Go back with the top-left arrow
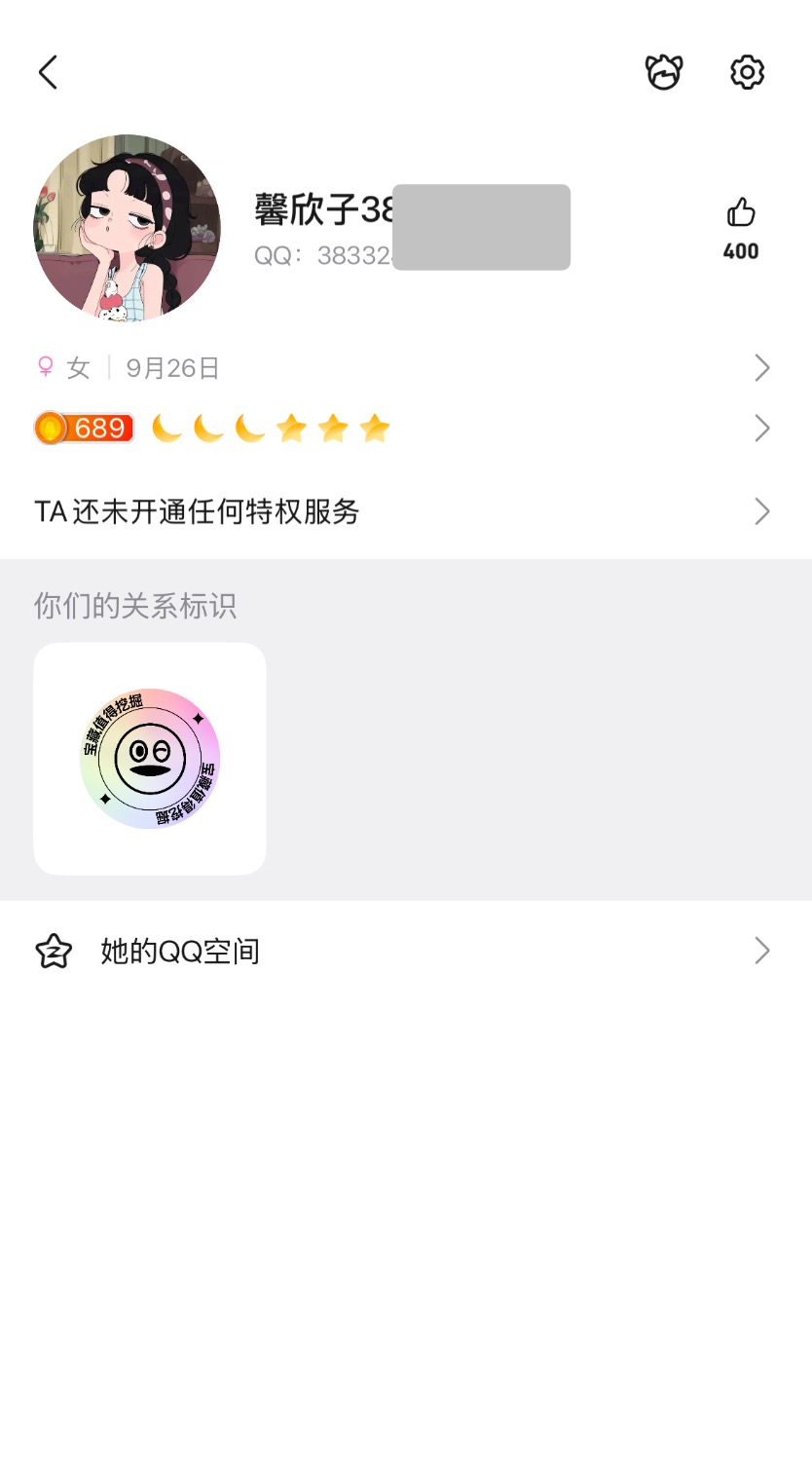 (48, 72)
